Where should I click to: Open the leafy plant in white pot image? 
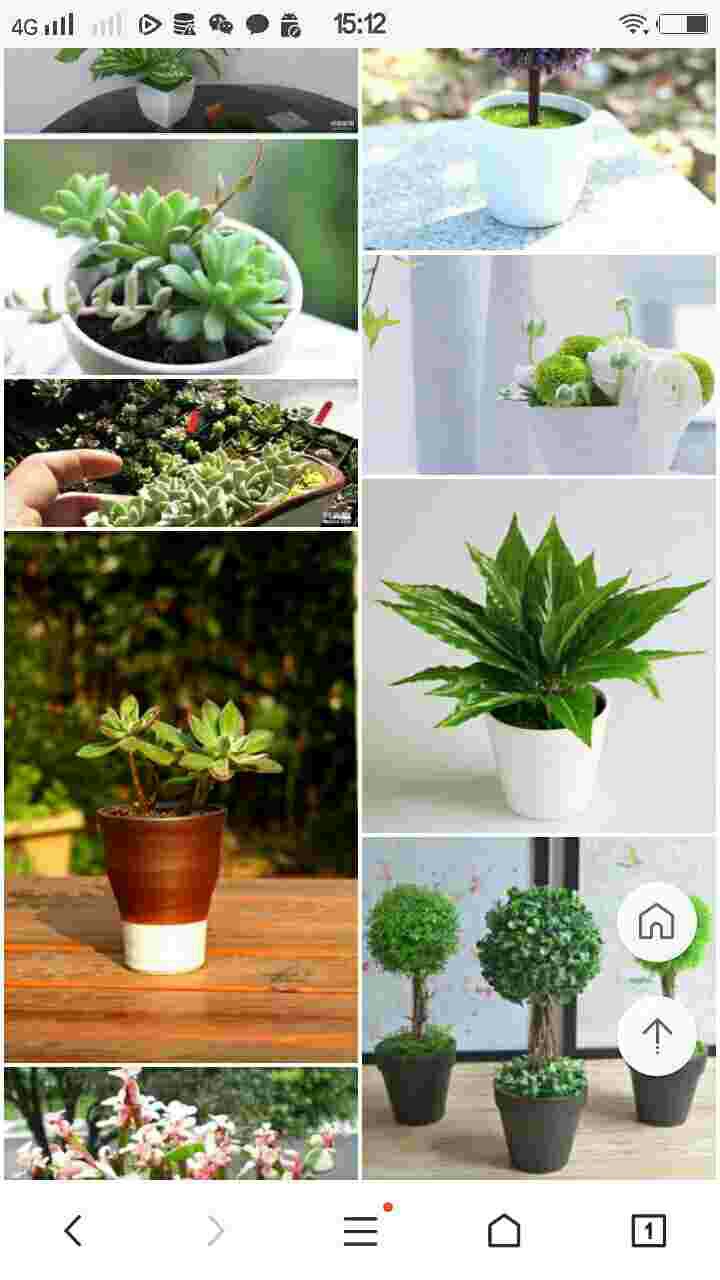(x=539, y=656)
